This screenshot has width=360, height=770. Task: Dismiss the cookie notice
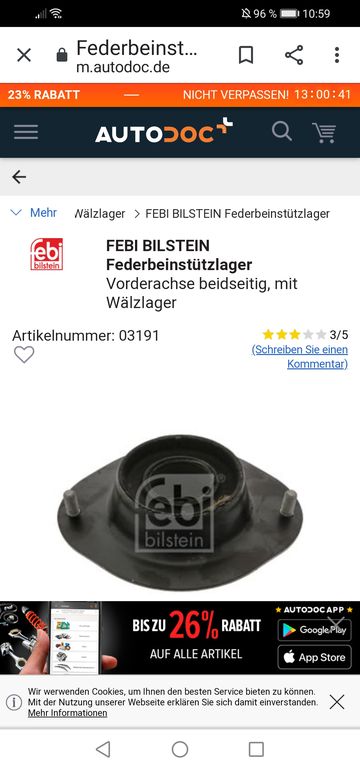coord(337,702)
